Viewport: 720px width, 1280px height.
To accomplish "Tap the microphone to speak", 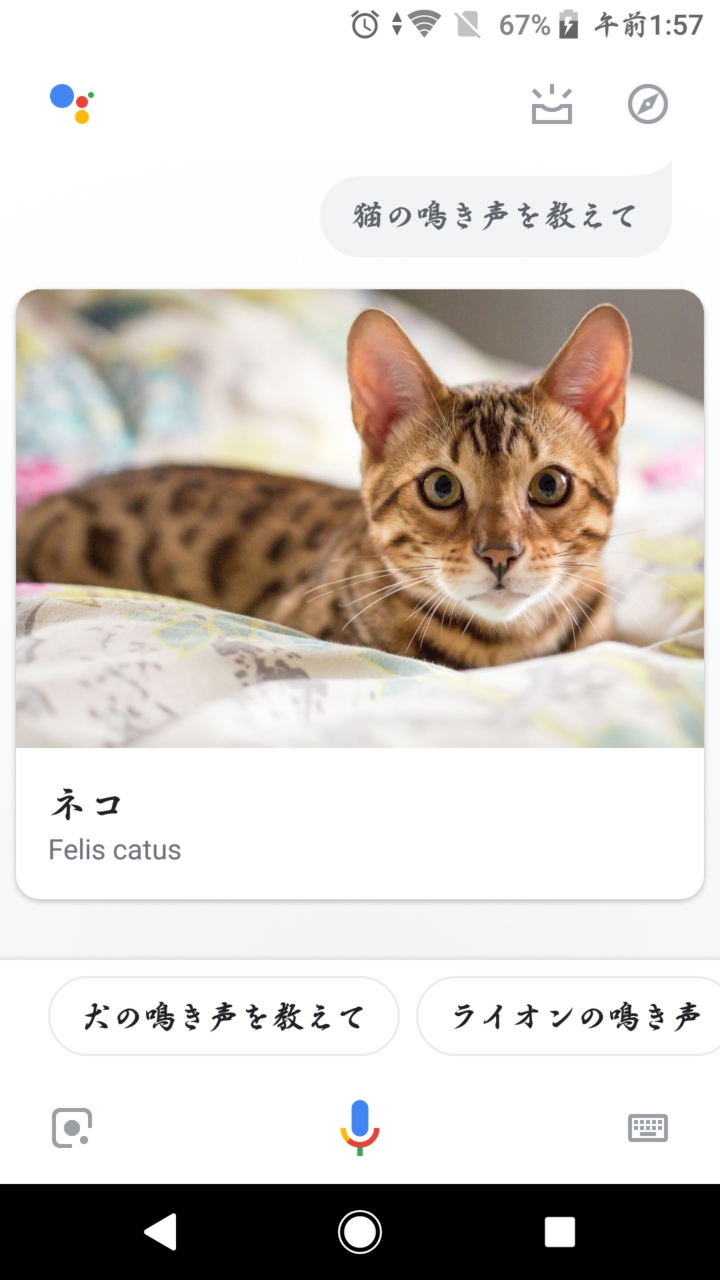I will pos(360,1127).
